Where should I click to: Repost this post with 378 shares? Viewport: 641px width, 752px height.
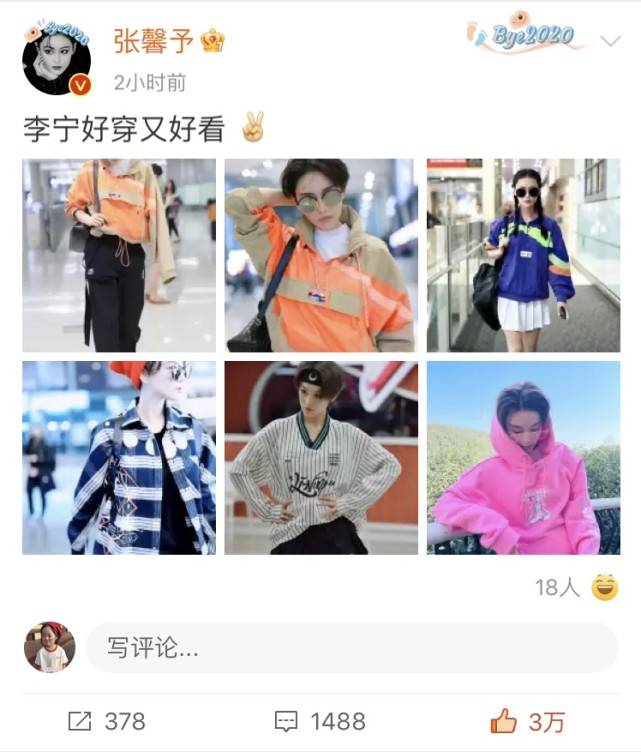pyautogui.click(x=106, y=720)
